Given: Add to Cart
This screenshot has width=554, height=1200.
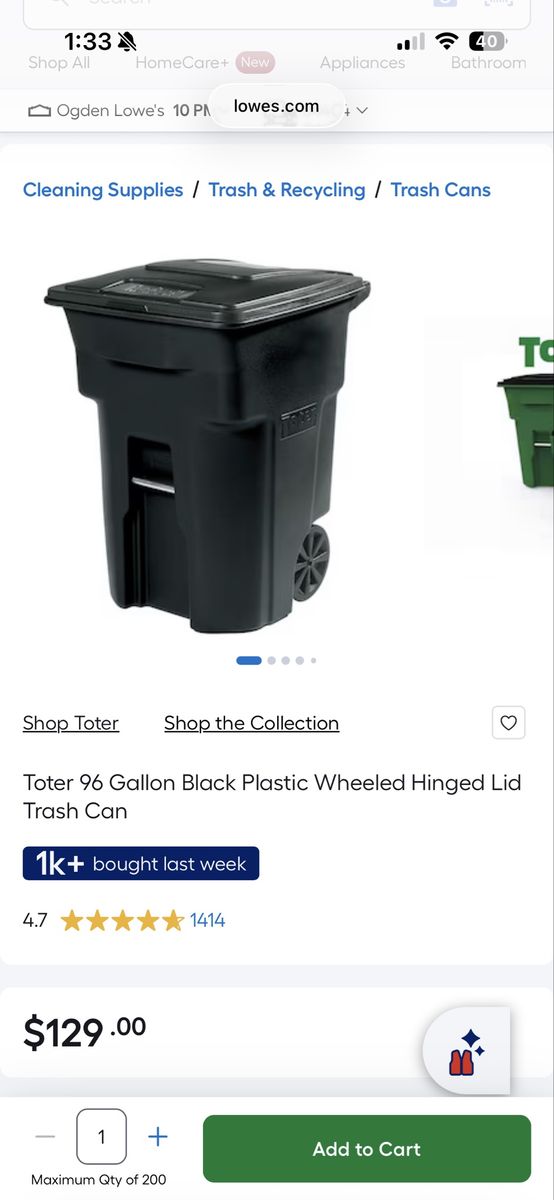Looking at the screenshot, I should (x=367, y=1149).
